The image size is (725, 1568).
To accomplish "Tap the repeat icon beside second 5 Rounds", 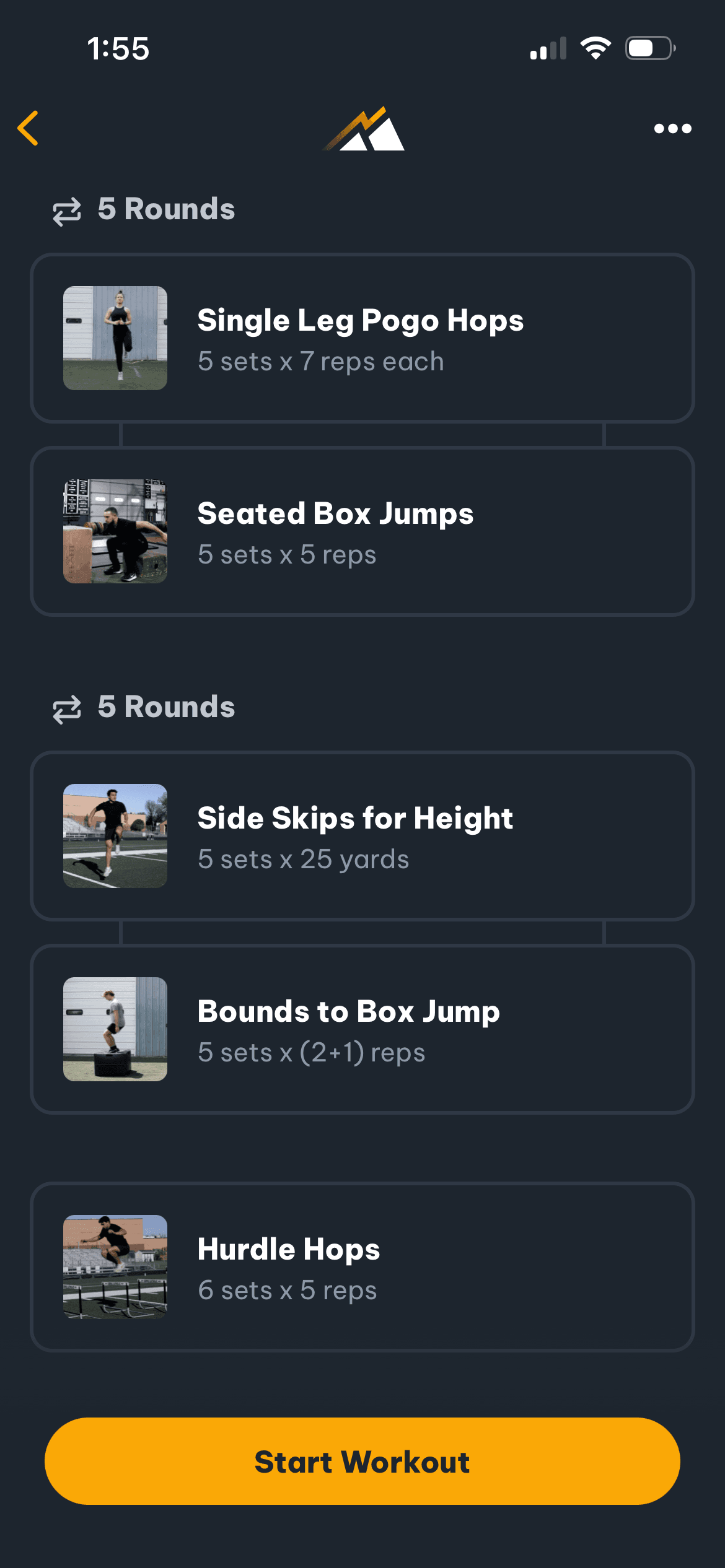I will coord(67,707).
